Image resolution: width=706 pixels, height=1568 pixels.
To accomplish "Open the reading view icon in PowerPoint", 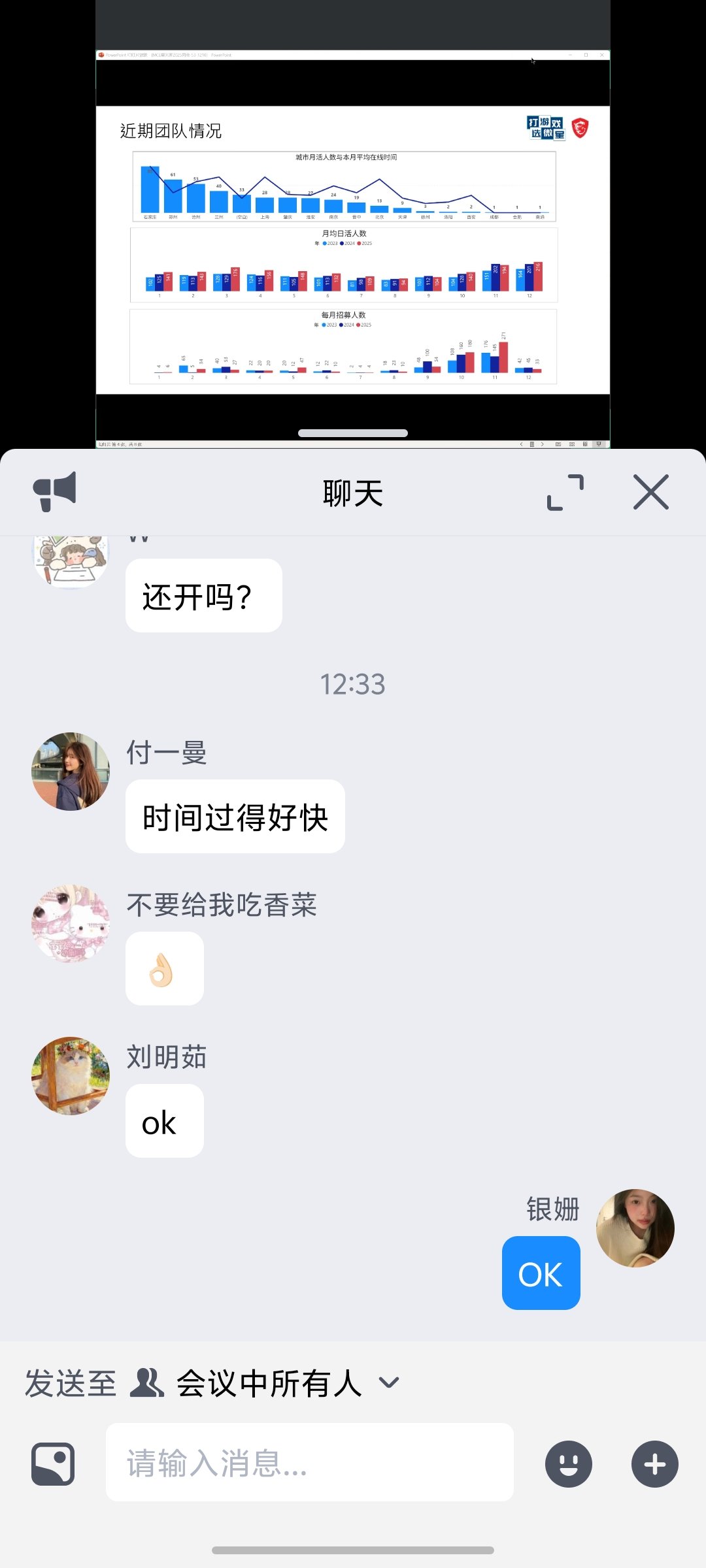I will click(586, 444).
